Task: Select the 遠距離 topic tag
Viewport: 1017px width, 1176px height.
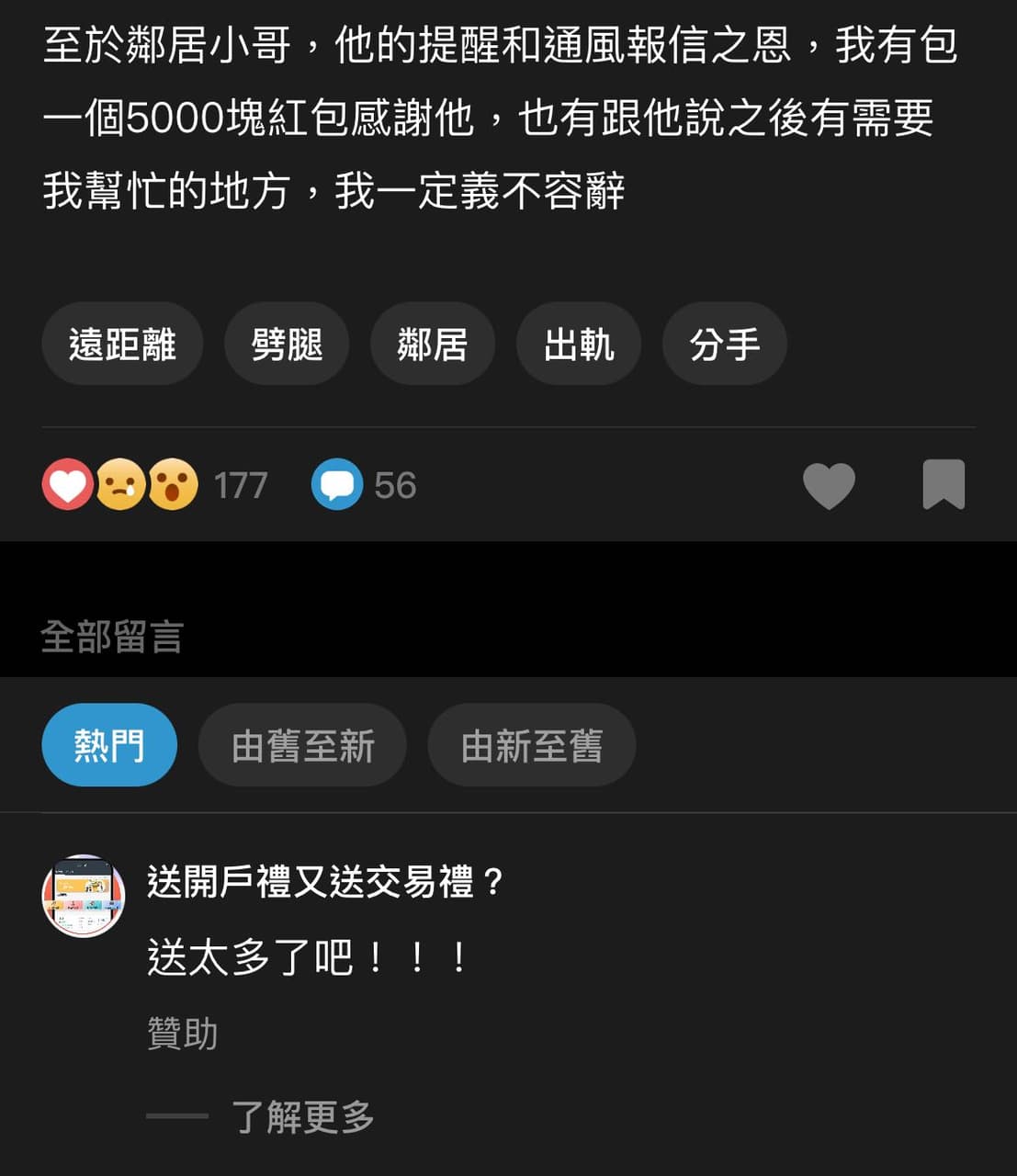Action: 122,344
